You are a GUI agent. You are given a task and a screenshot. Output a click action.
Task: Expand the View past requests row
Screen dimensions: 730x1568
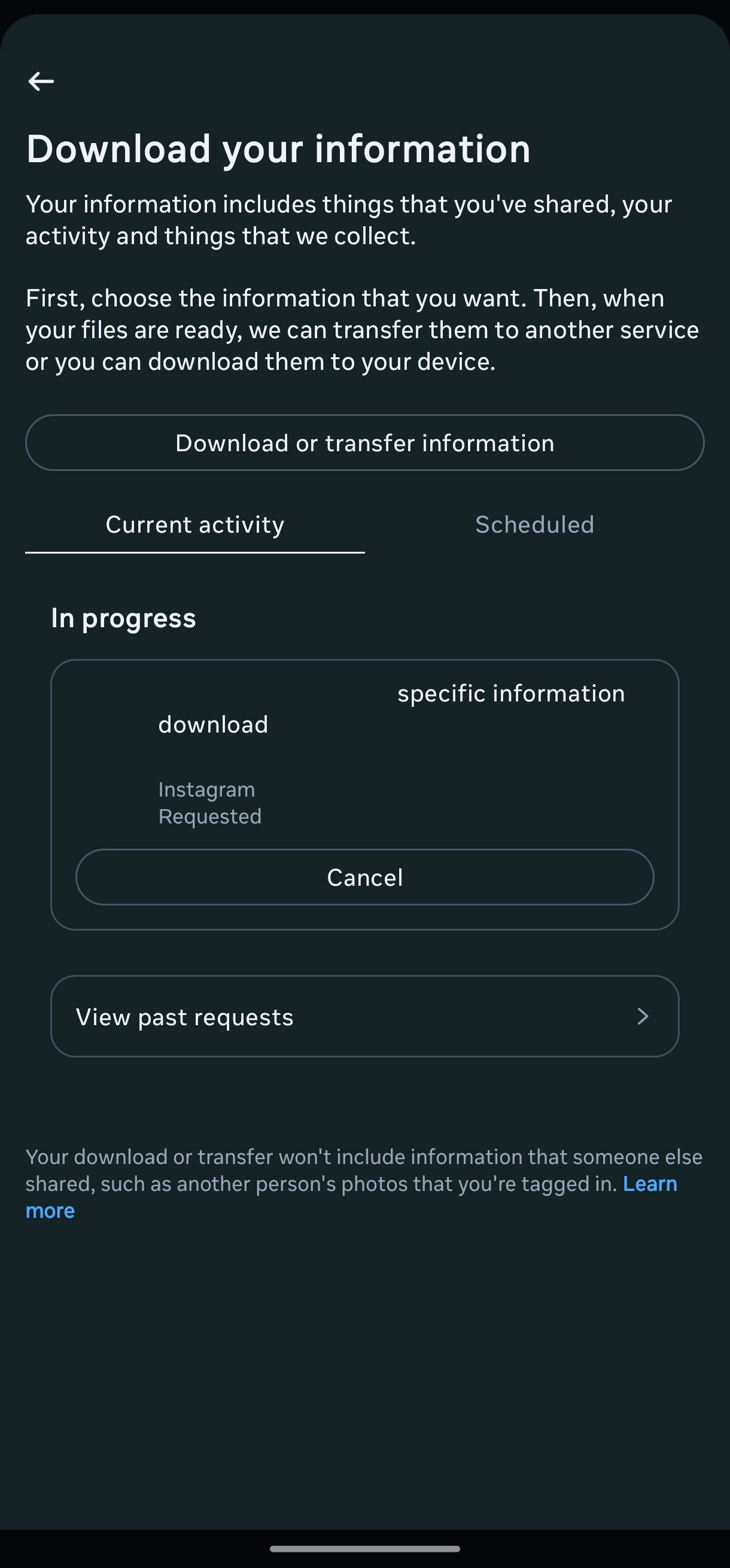pos(364,1017)
